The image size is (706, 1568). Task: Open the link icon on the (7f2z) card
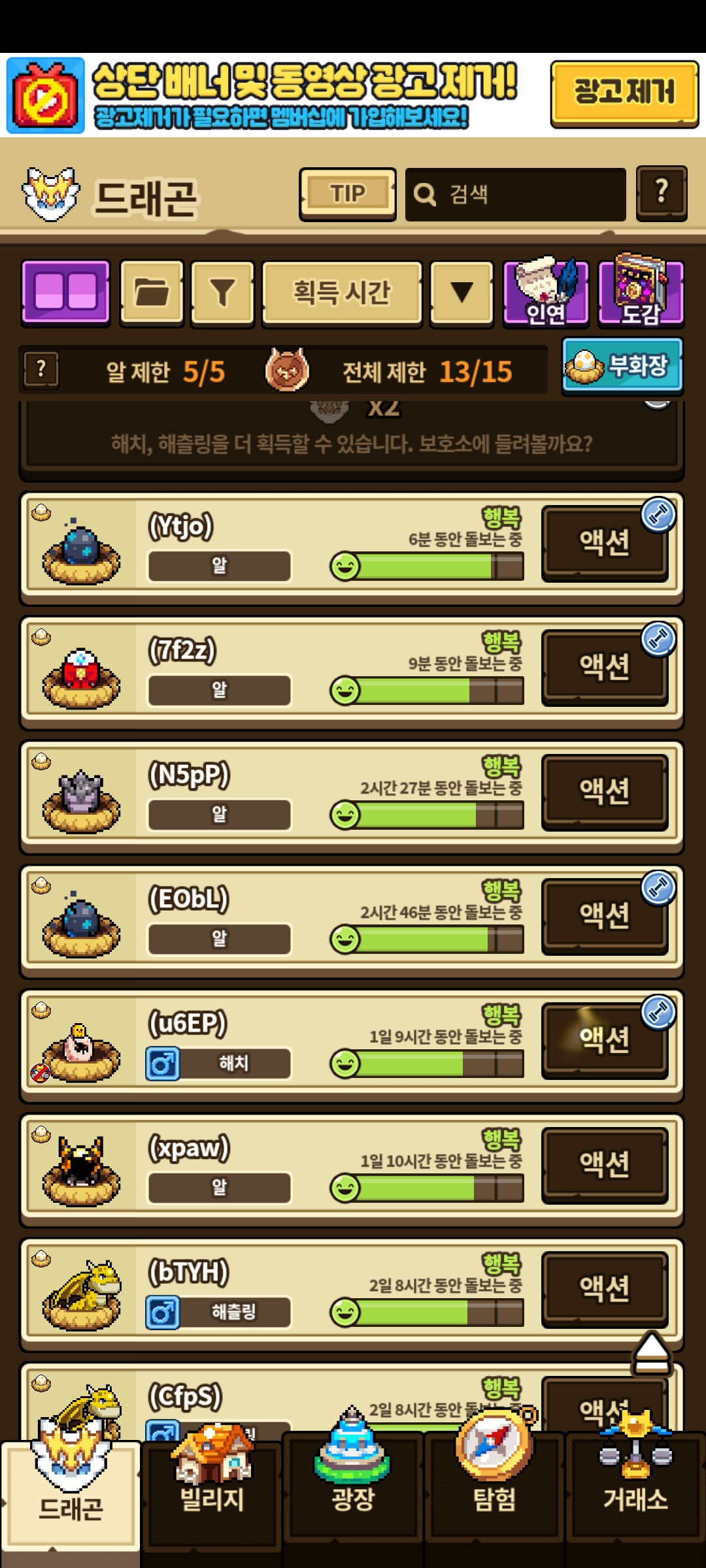tap(658, 640)
